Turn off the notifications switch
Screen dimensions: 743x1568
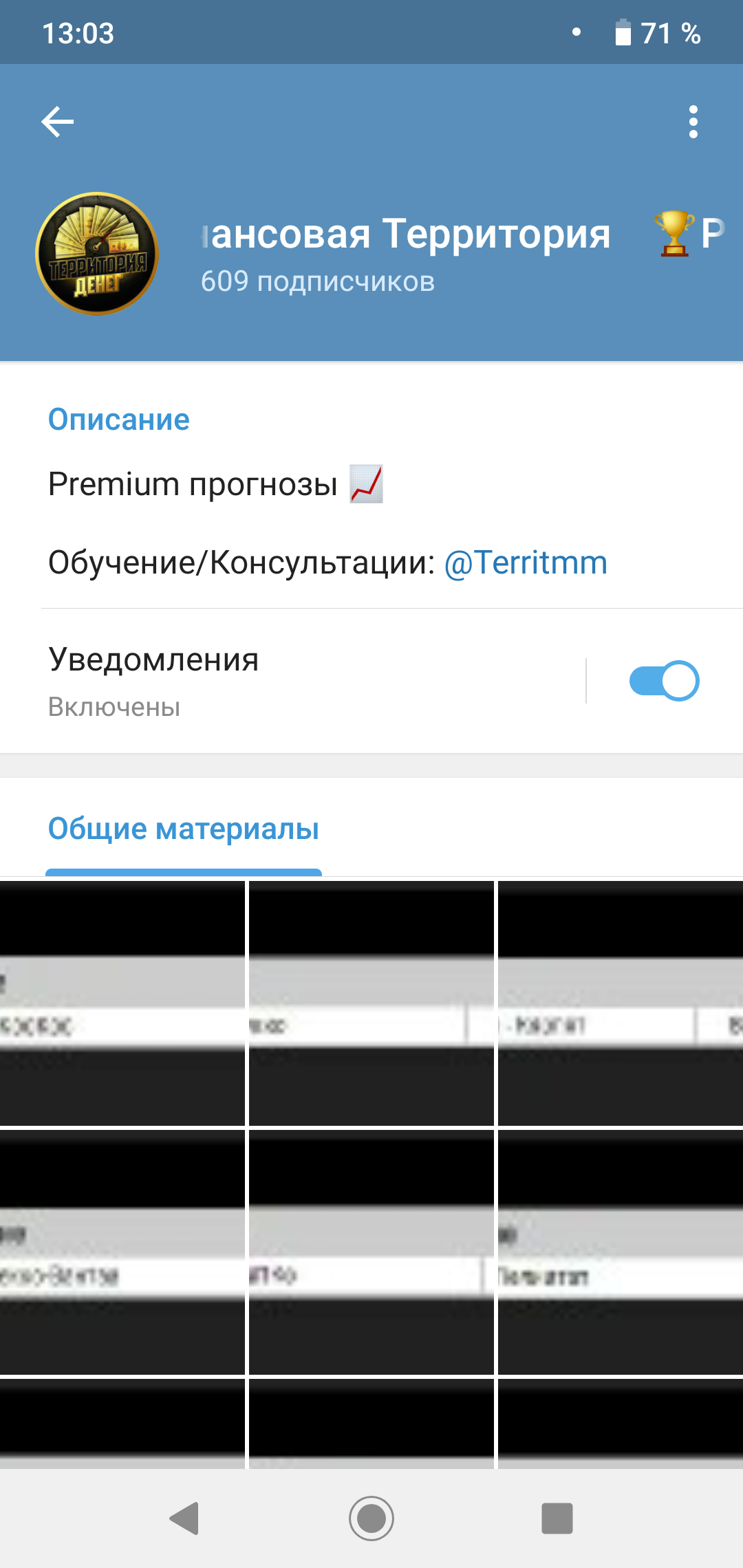coord(664,681)
